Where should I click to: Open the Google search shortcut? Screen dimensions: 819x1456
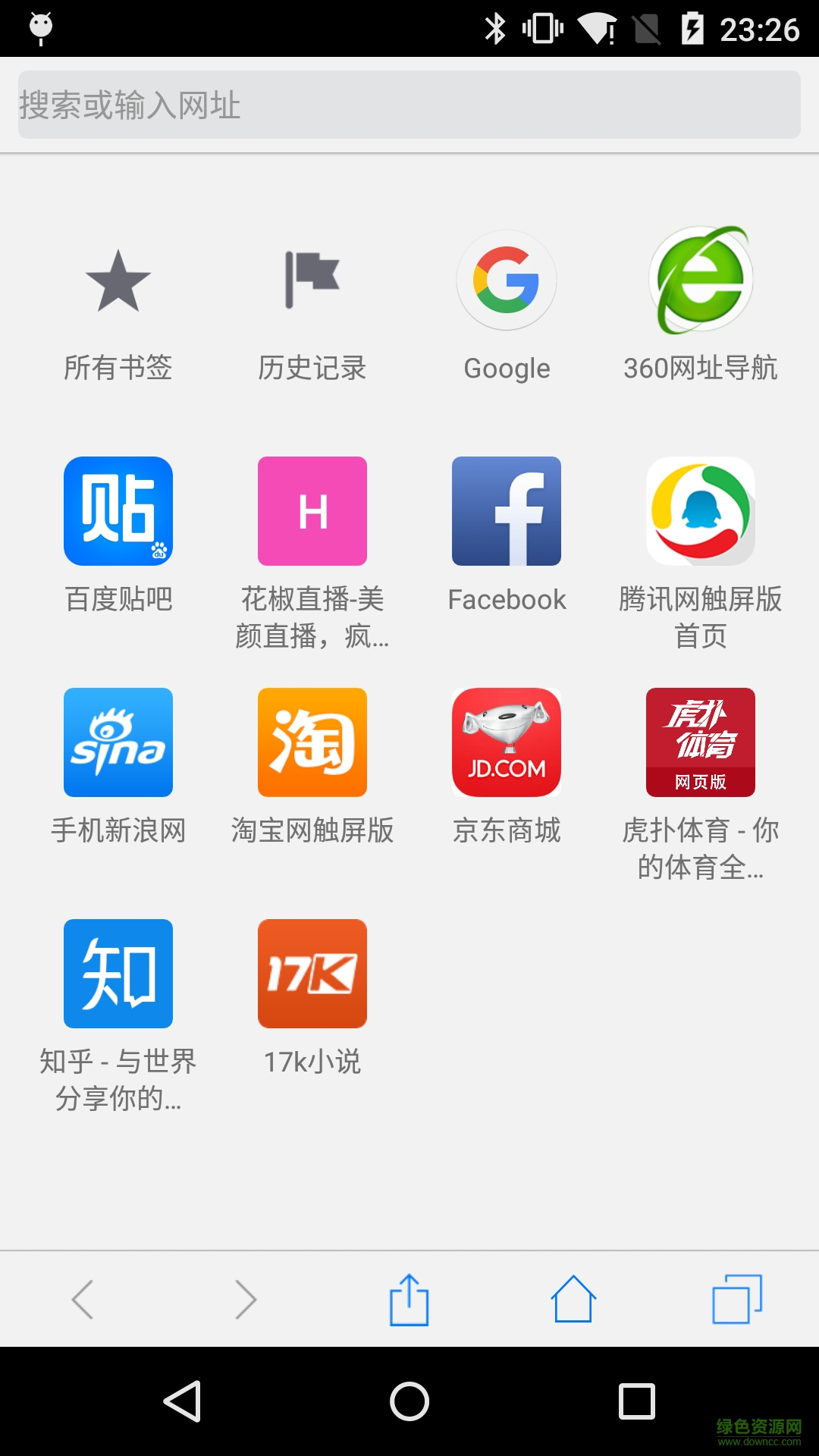[x=506, y=281]
